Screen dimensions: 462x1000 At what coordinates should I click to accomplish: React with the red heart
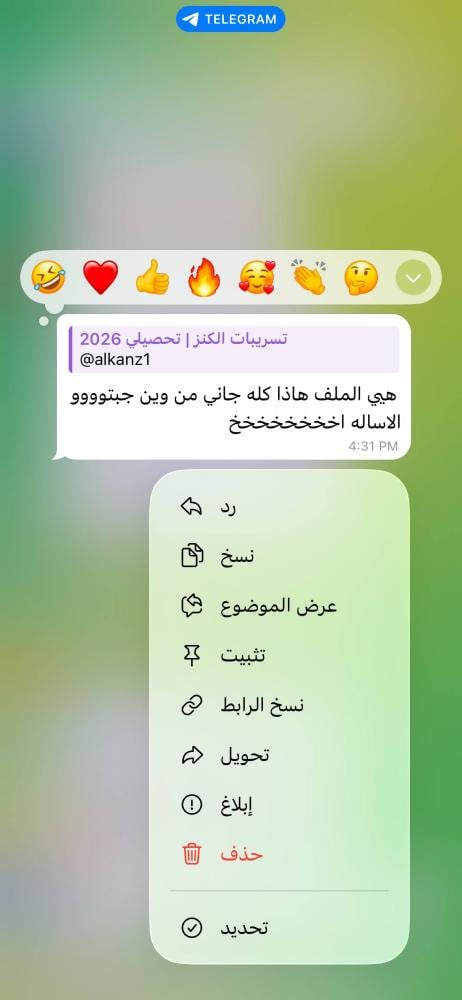(101, 278)
